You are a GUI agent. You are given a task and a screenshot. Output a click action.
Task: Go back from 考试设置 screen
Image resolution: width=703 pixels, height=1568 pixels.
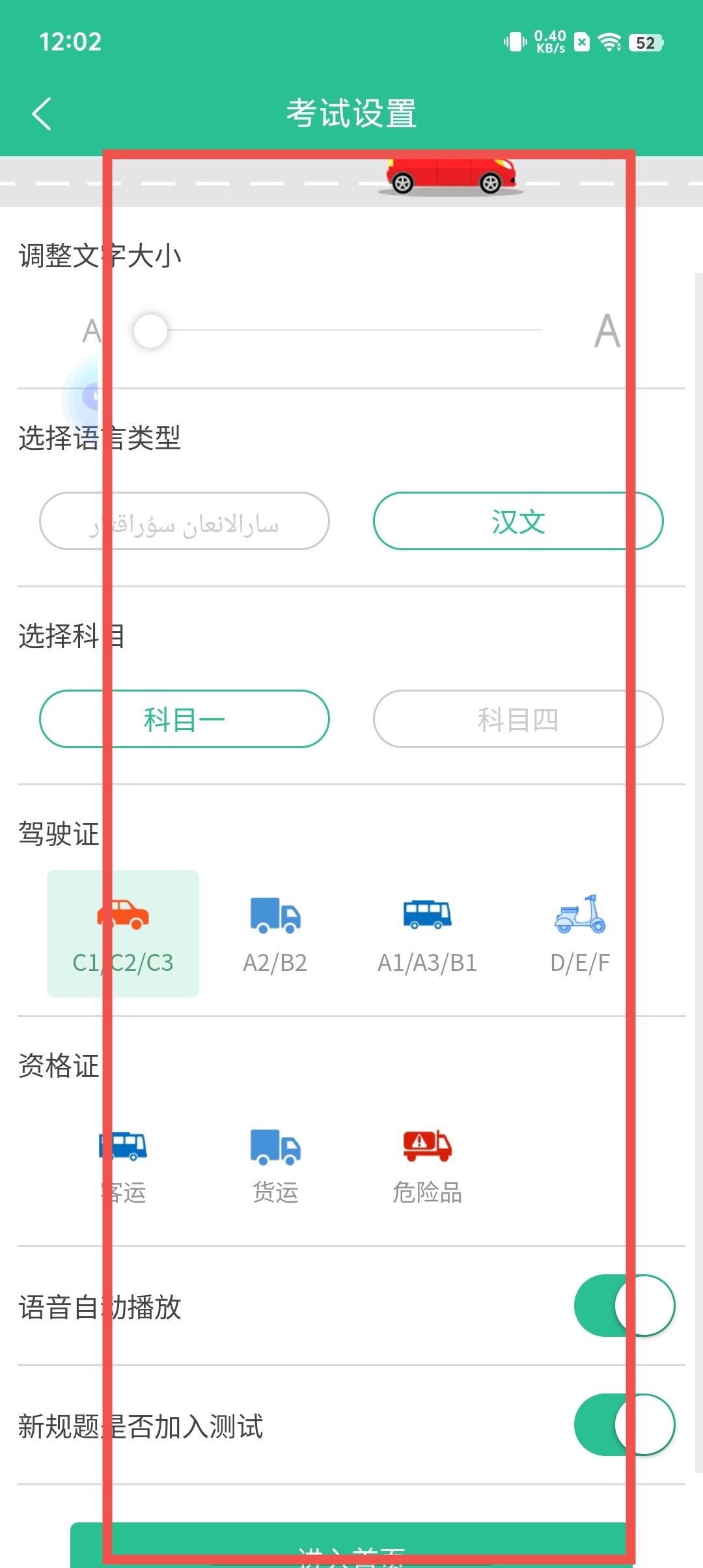tap(42, 113)
